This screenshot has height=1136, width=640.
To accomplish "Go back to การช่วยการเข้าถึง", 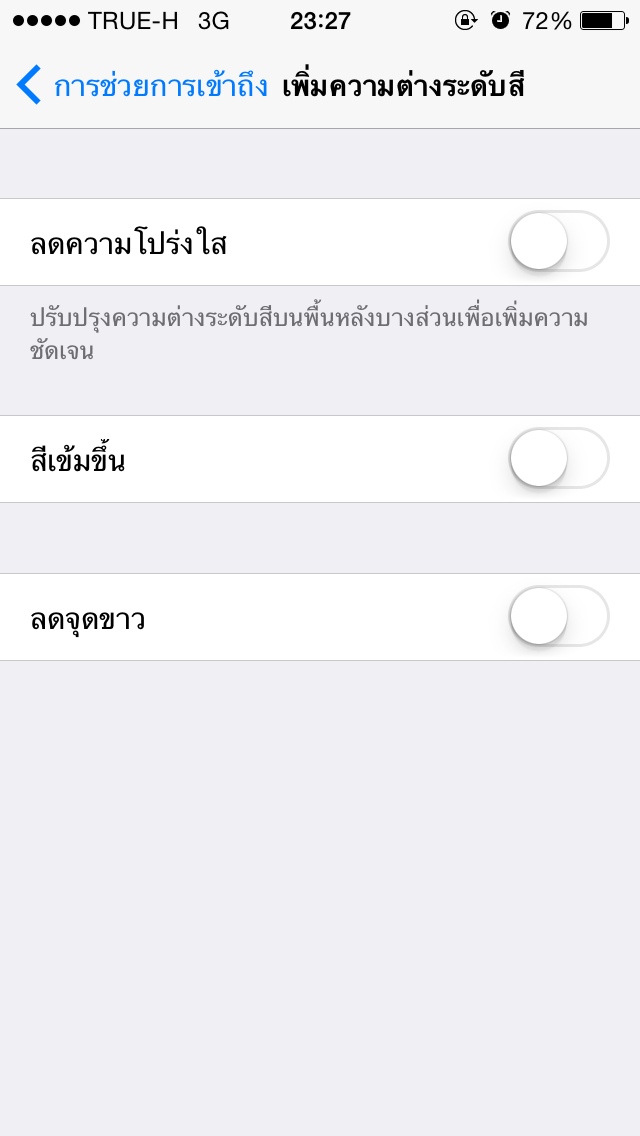I will [142, 85].
